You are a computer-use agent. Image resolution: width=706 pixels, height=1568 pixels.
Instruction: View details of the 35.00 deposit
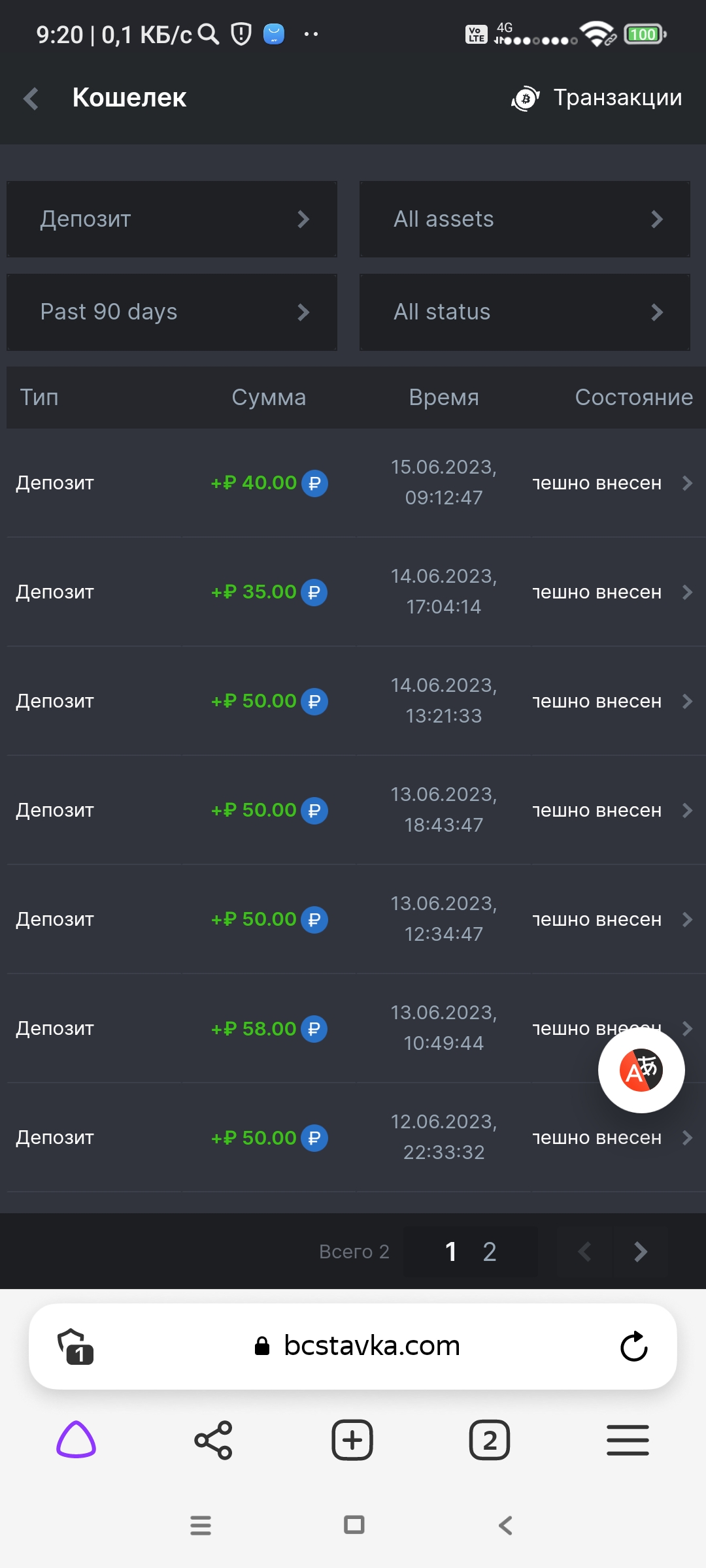coord(353,592)
